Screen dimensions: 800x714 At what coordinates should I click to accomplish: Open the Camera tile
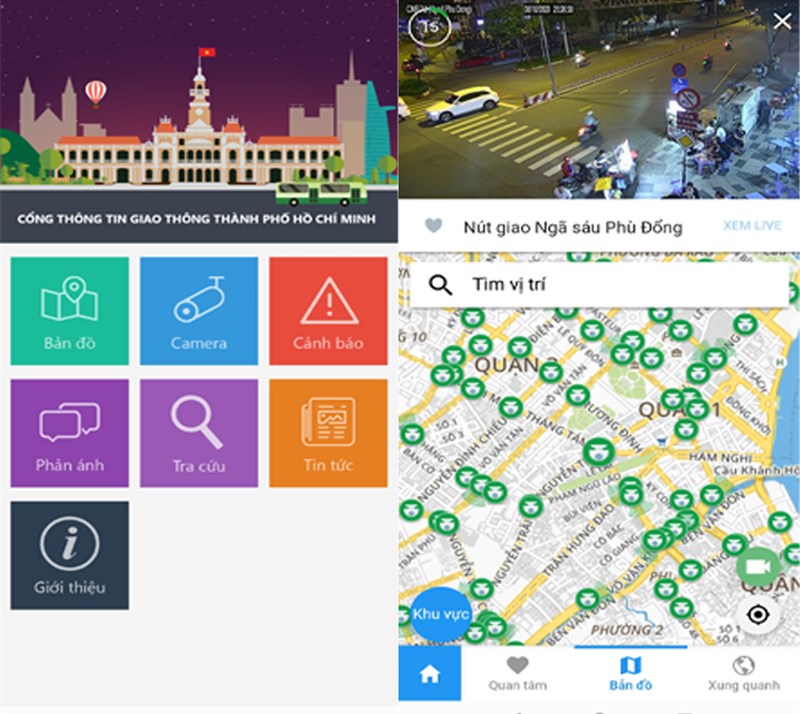(x=198, y=311)
